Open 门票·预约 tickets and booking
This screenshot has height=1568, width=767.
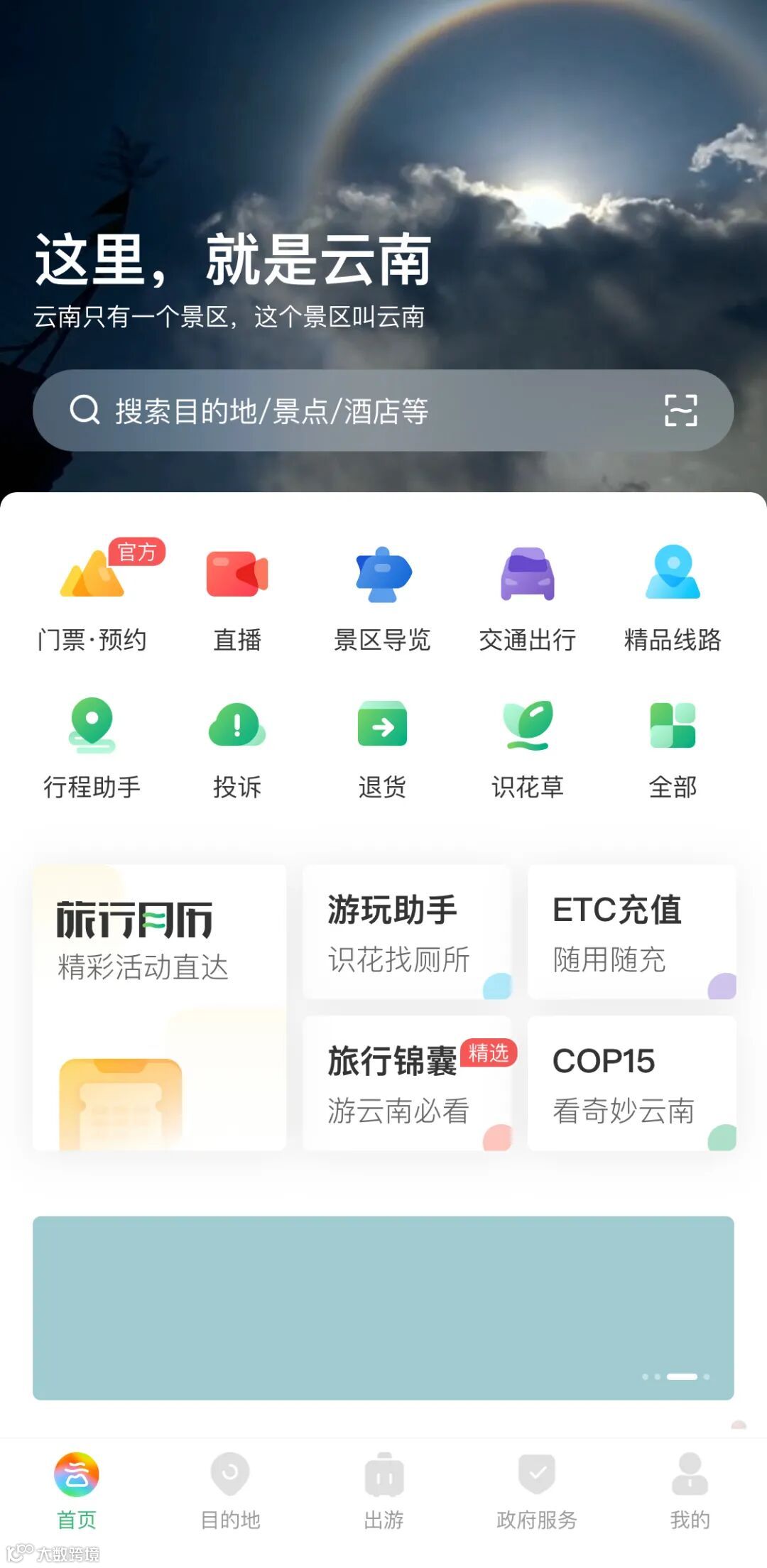tap(92, 598)
